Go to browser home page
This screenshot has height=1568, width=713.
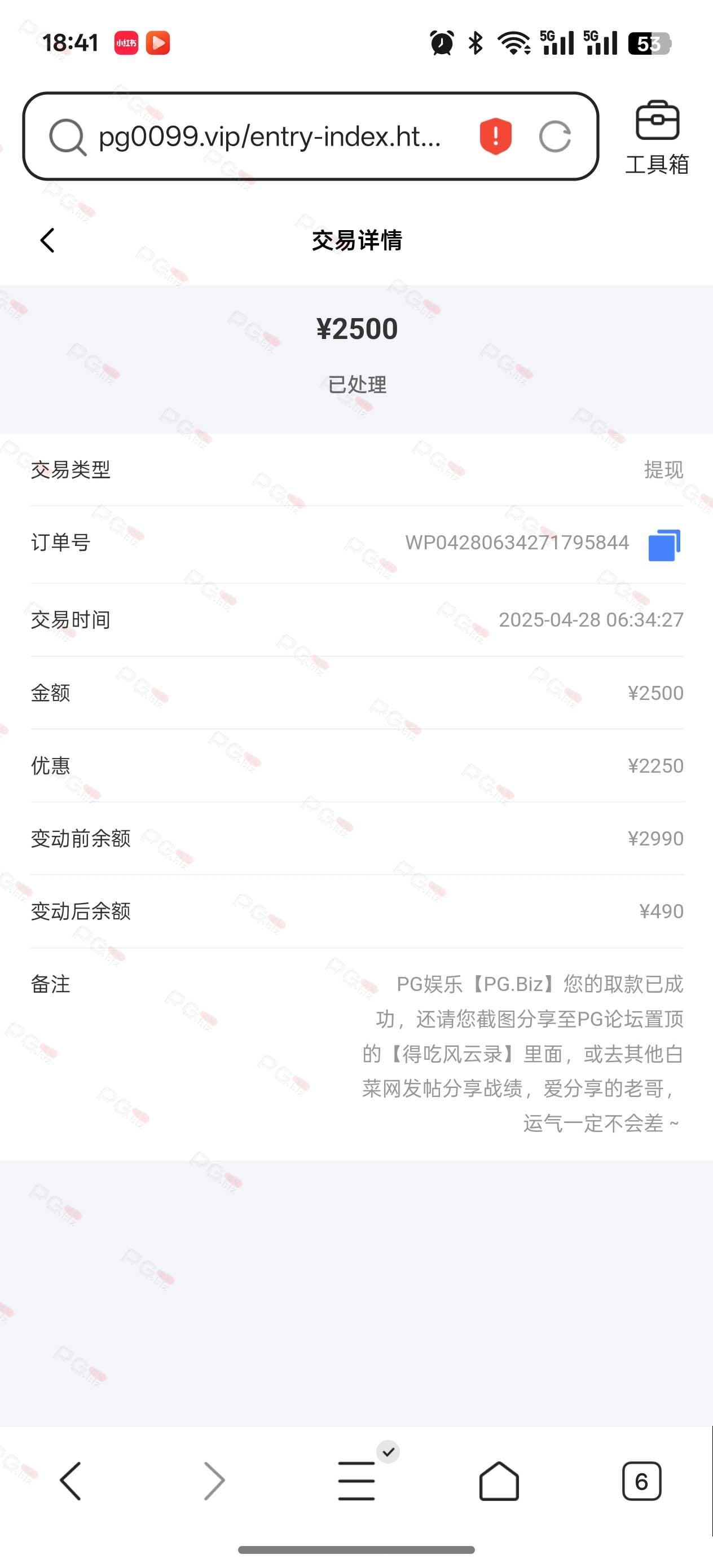[499, 1481]
